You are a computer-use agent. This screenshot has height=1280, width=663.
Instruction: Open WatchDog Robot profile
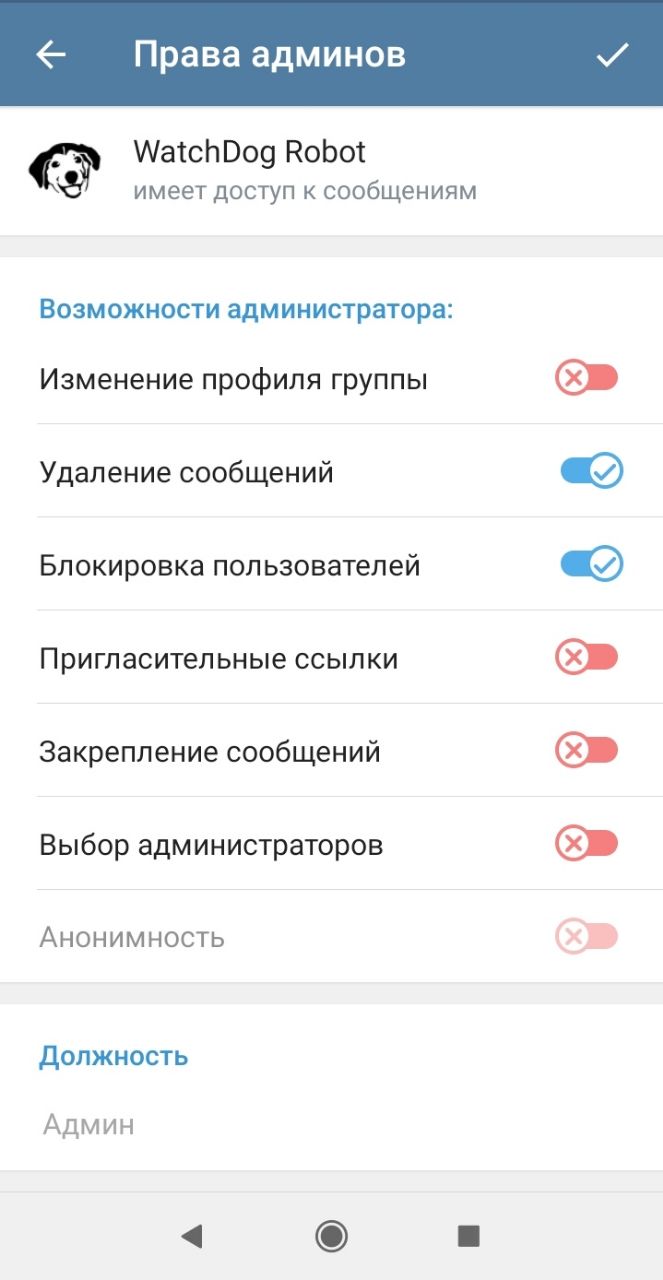(331, 171)
